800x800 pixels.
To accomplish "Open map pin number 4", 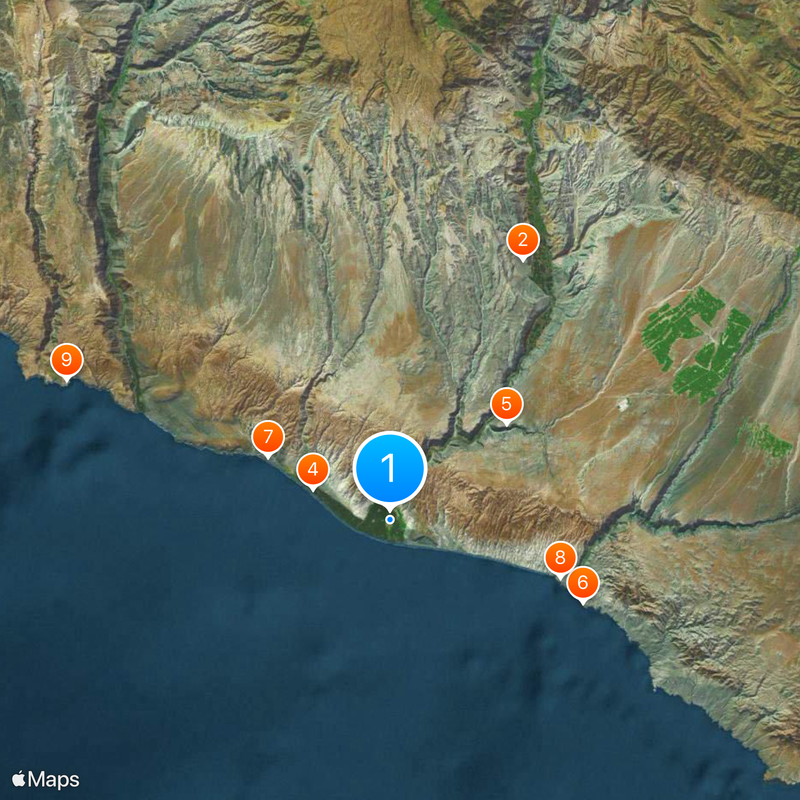I will tap(313, 469).
